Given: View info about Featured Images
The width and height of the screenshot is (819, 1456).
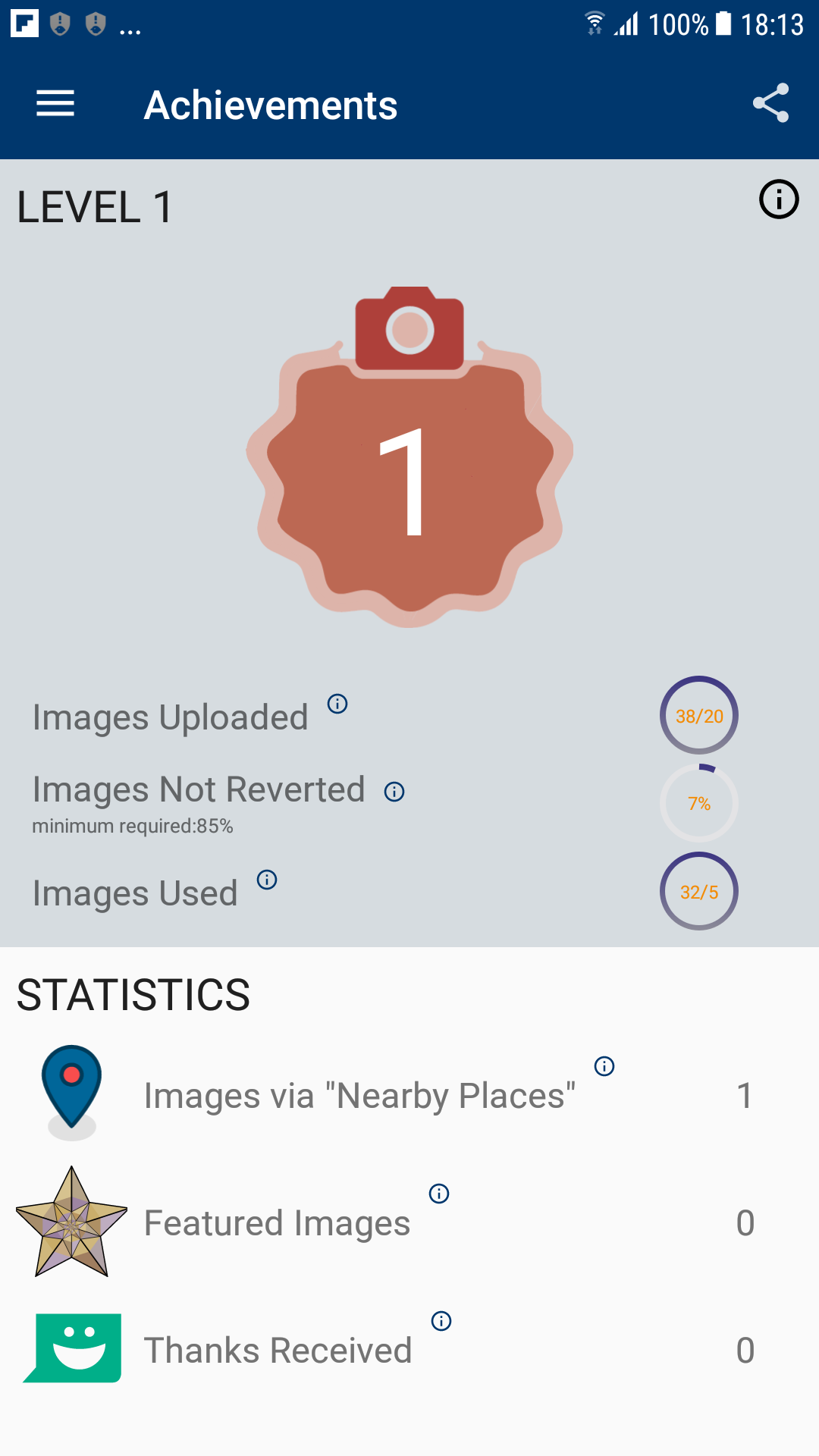Looking at the screenshot, I should click(x=439, y=1194).
